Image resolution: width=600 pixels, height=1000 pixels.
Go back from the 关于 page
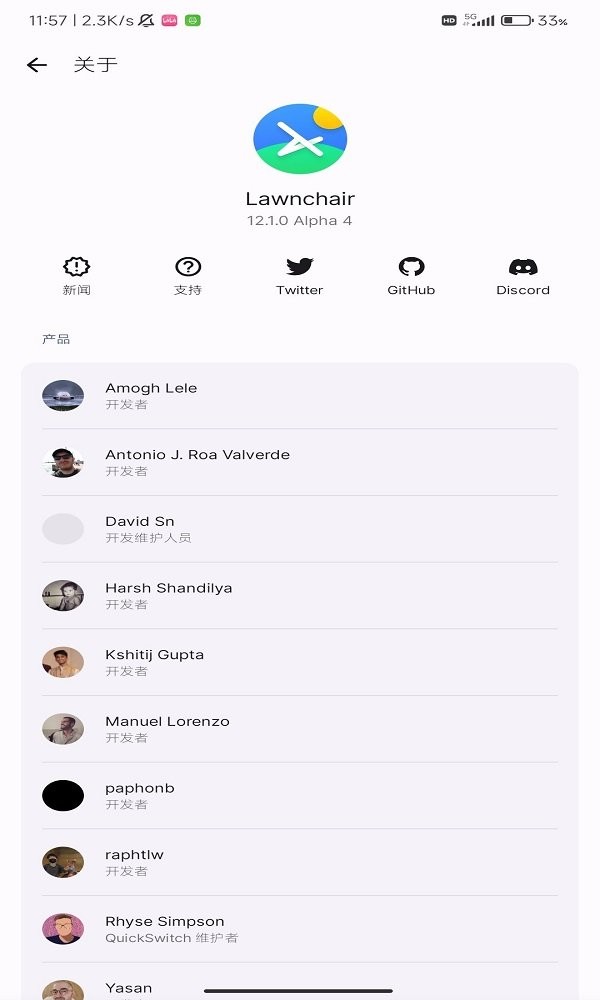click(37, 65)
